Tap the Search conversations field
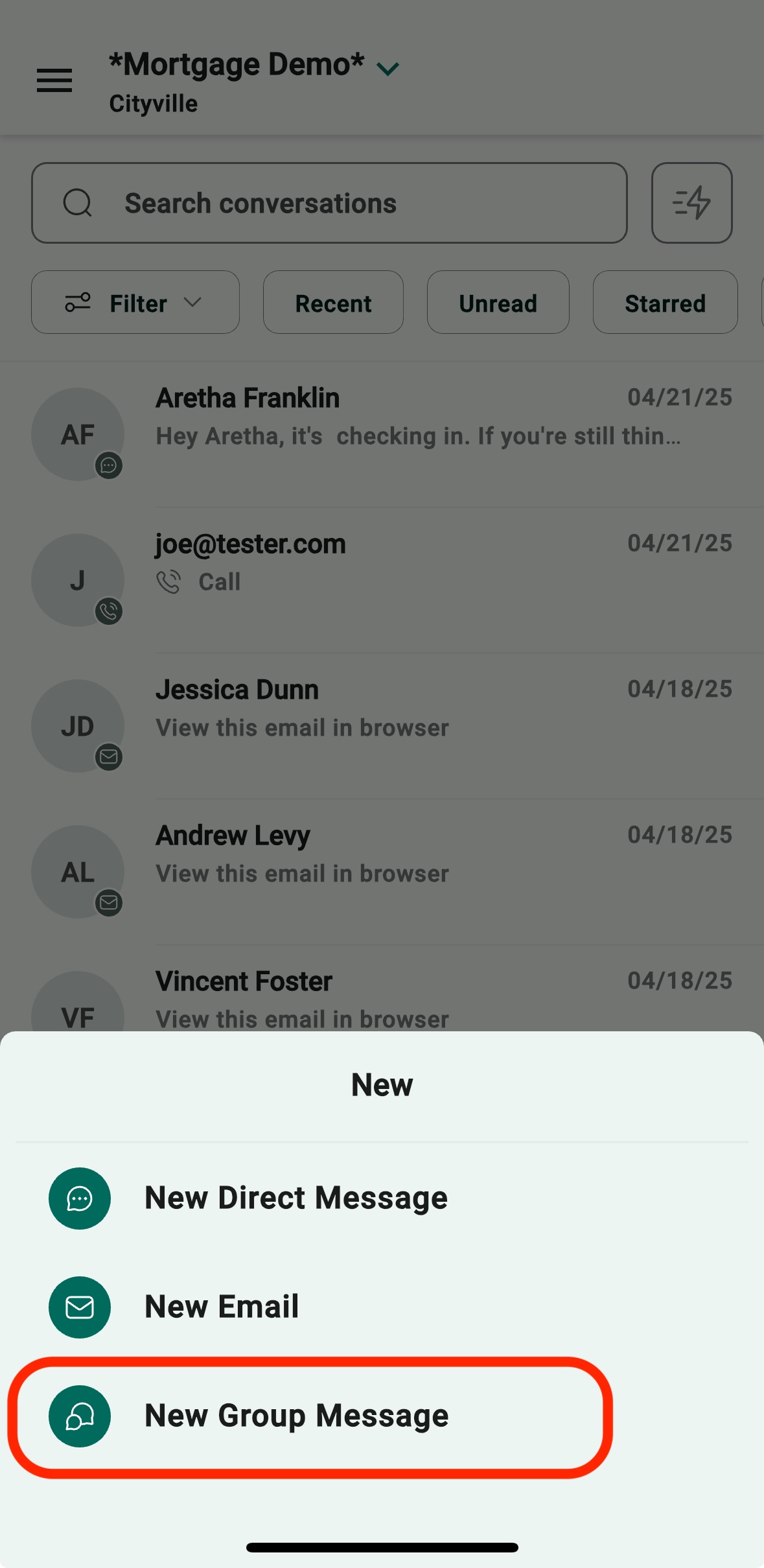This screenshot has width=764, height=1568. (x=329, y=204)
